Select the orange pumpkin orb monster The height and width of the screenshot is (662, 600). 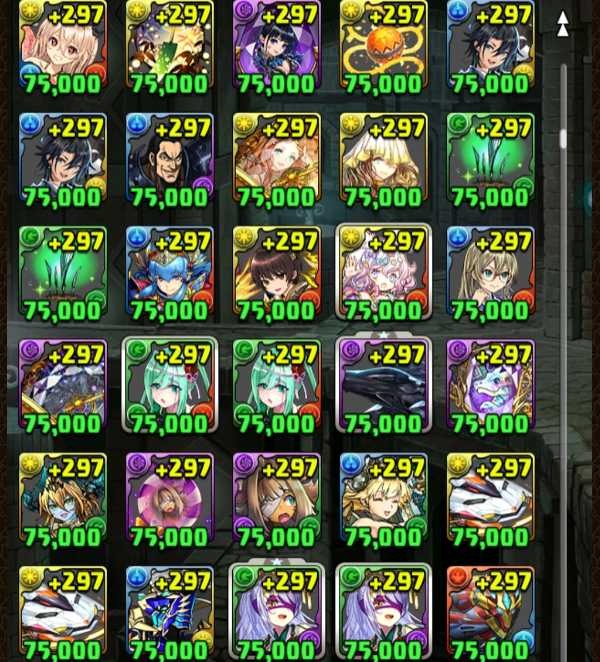click(x=382, y=45)
